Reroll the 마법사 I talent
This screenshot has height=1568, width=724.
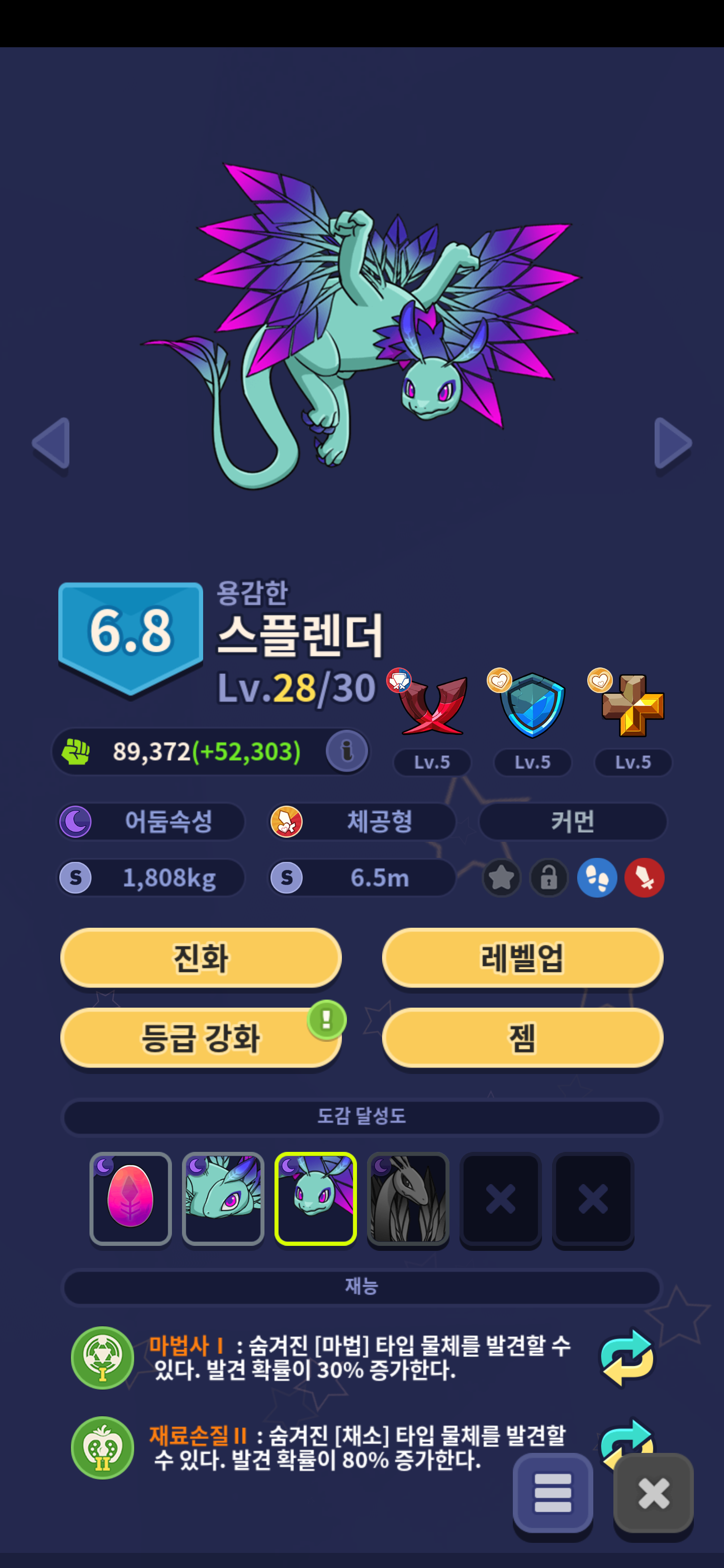click(626, 1357)
